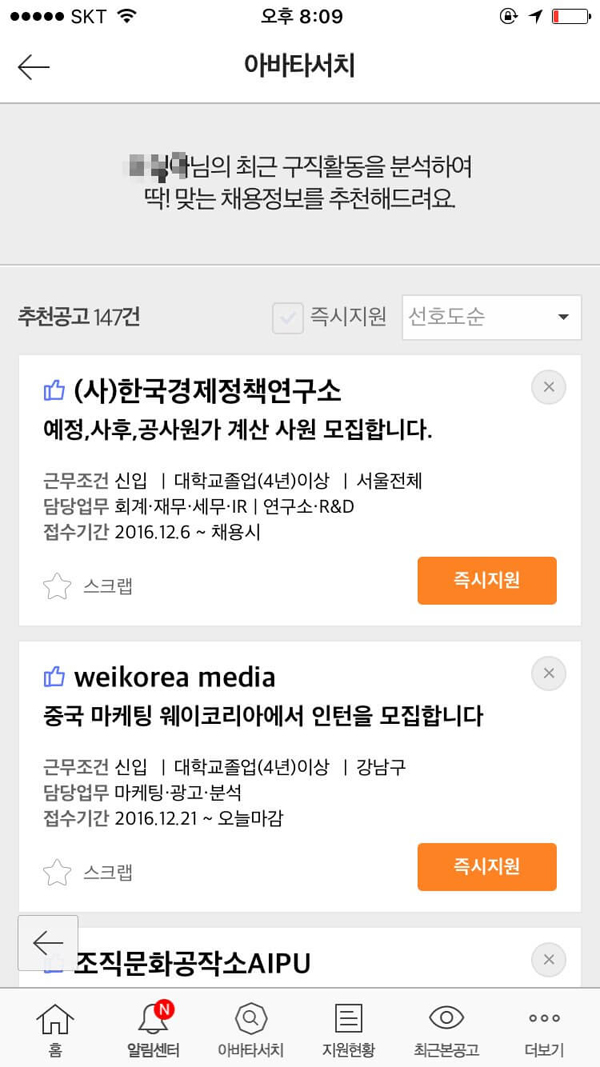The height and width of the screenshot is (1067, 600).
Task: Open the weikorea media intern posting
Action: coord(263,716)
